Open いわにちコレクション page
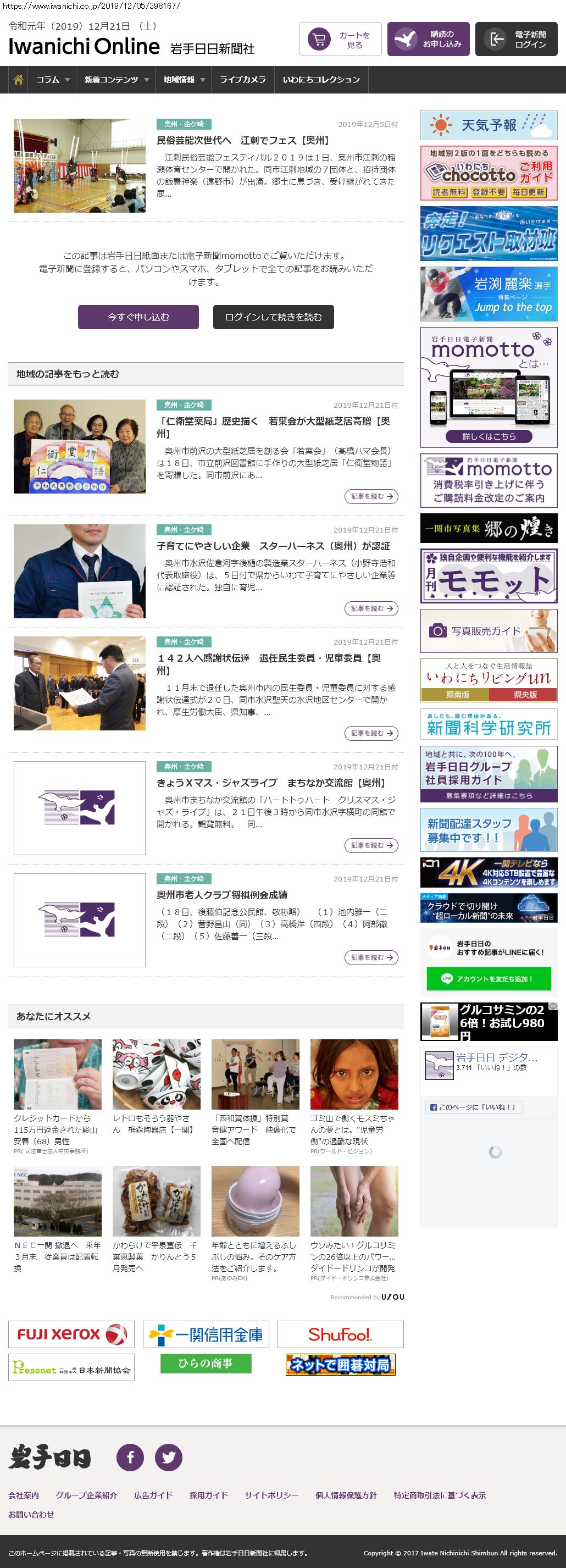Viewport: 566px width, 1568px height. (321, 80)
